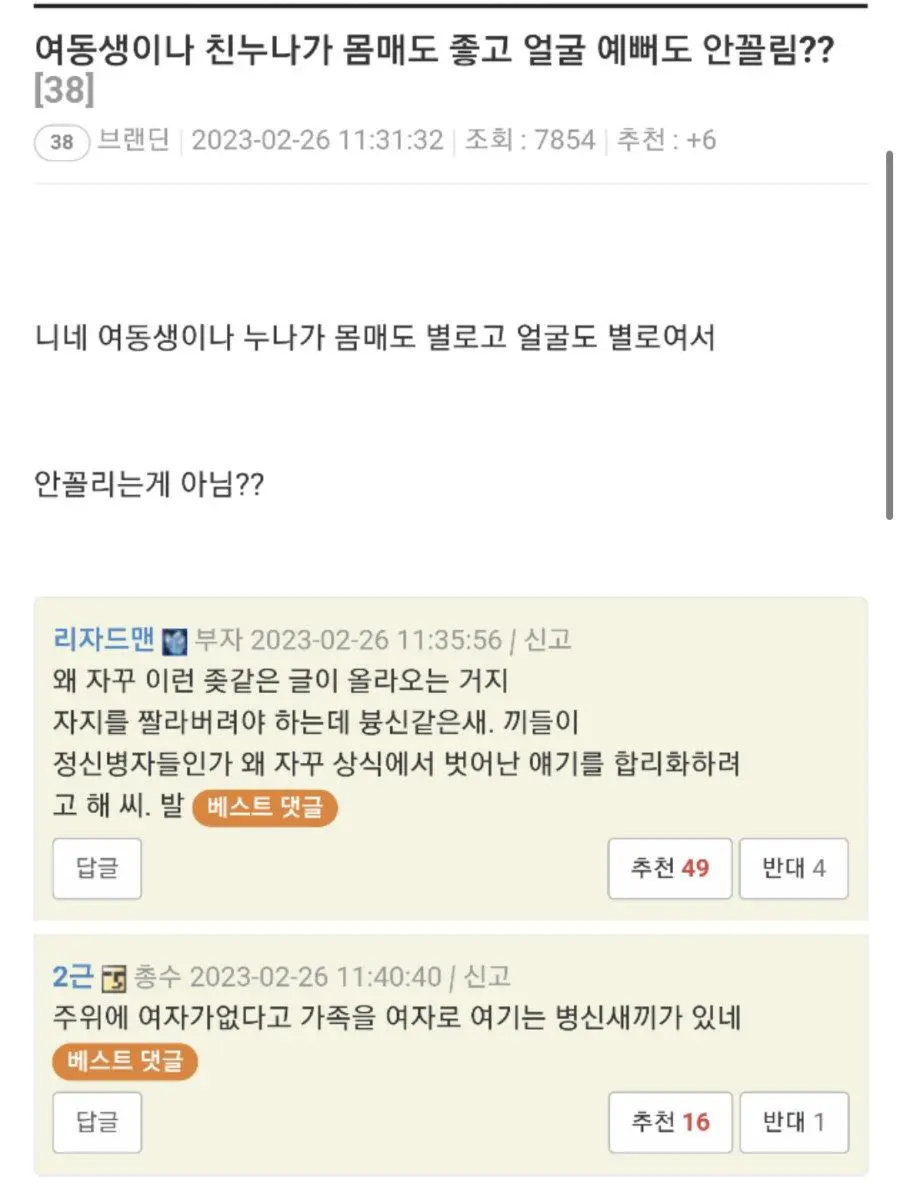Open 리자드맨's user profile
The image size is (900, 1186).
point(103,640)
